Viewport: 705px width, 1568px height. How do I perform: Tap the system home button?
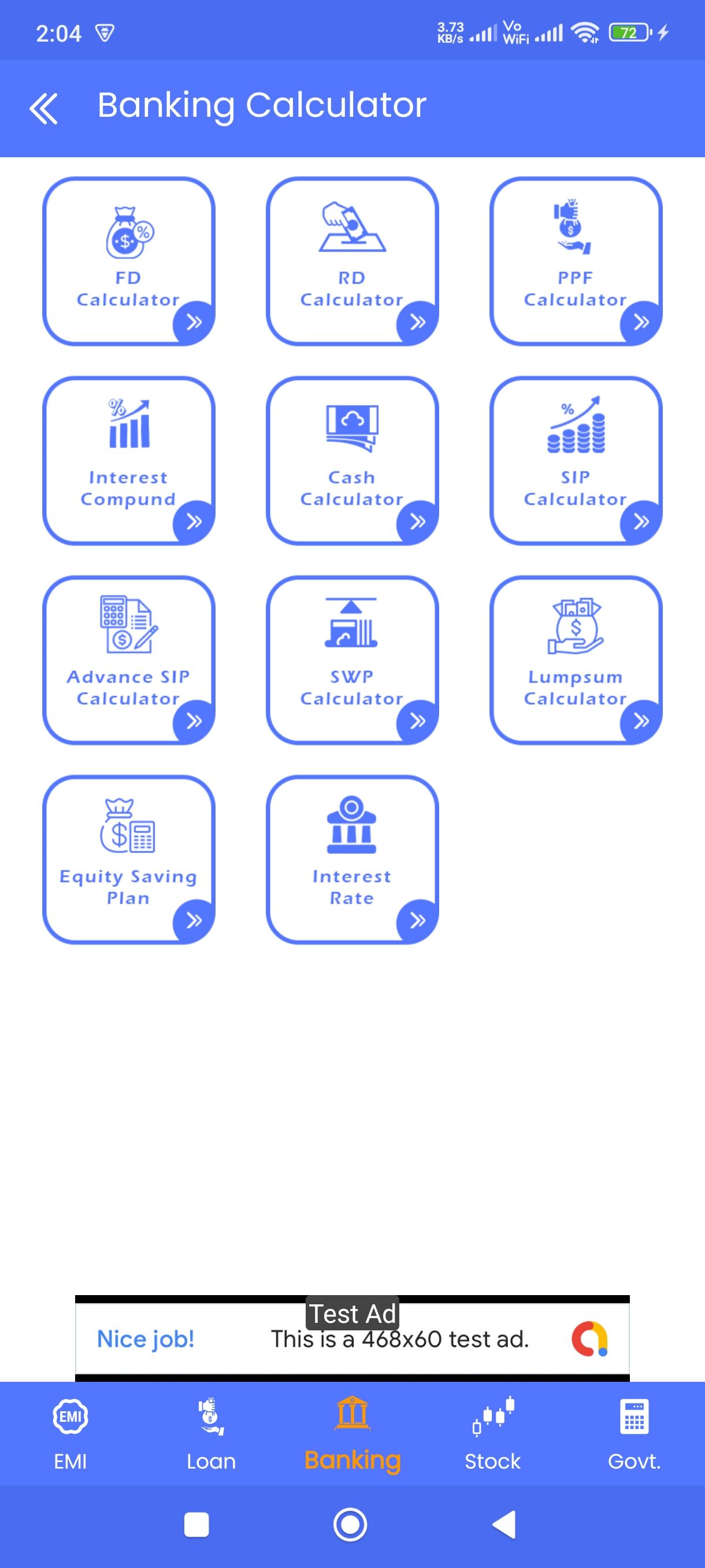pyautogui.click(x=350, y=1525)
